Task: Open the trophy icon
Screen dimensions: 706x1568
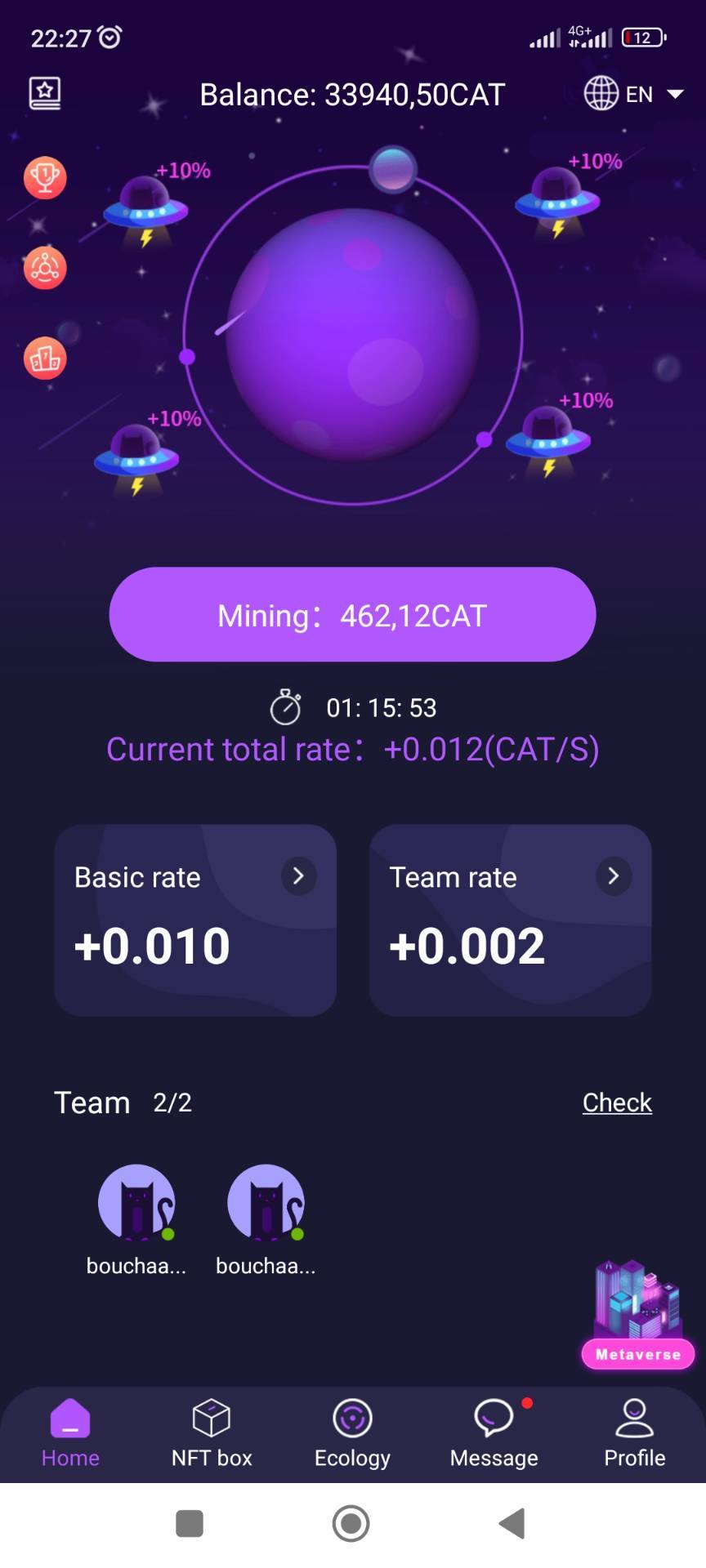Action: coord(45,177)
